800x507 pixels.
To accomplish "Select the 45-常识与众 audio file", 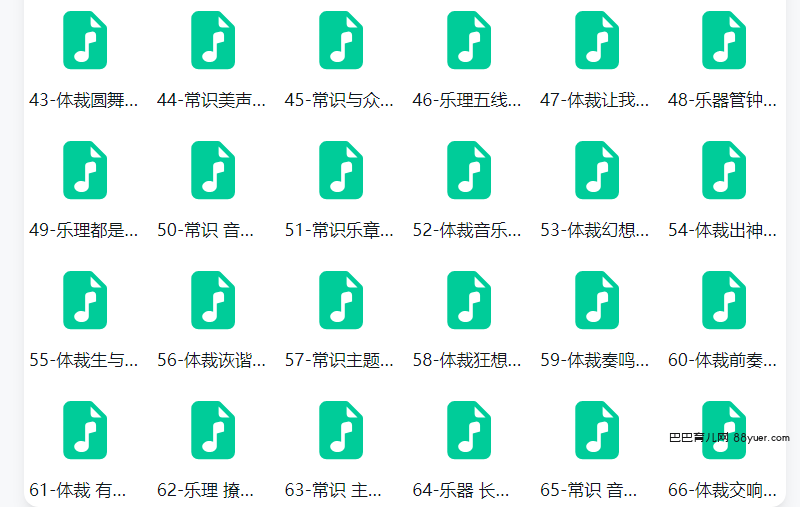I will [341, 40].
